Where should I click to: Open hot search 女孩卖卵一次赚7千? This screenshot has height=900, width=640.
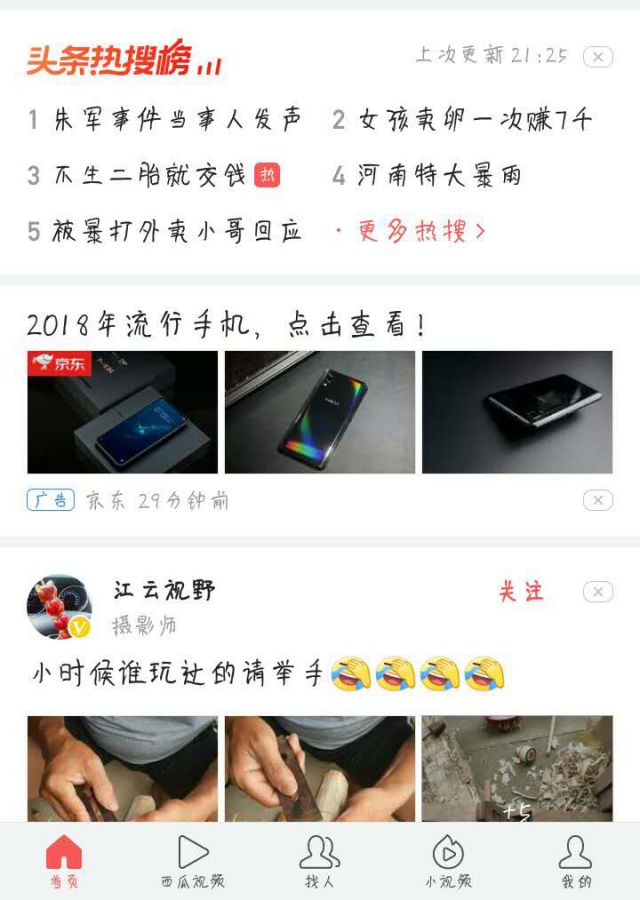[x=462, y=121]
